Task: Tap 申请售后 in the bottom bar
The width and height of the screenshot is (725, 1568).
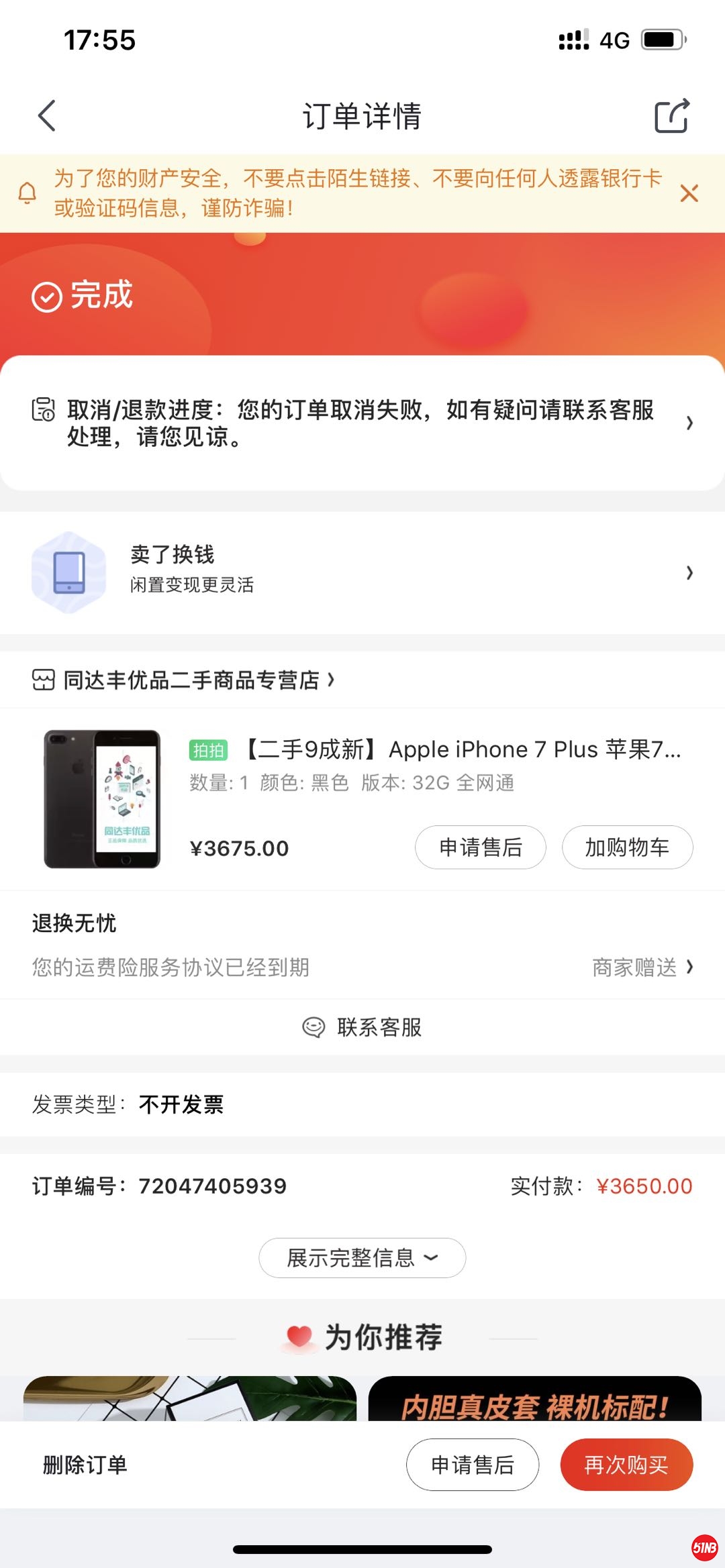Action: pyautogui.click(x=472, y=1465)
